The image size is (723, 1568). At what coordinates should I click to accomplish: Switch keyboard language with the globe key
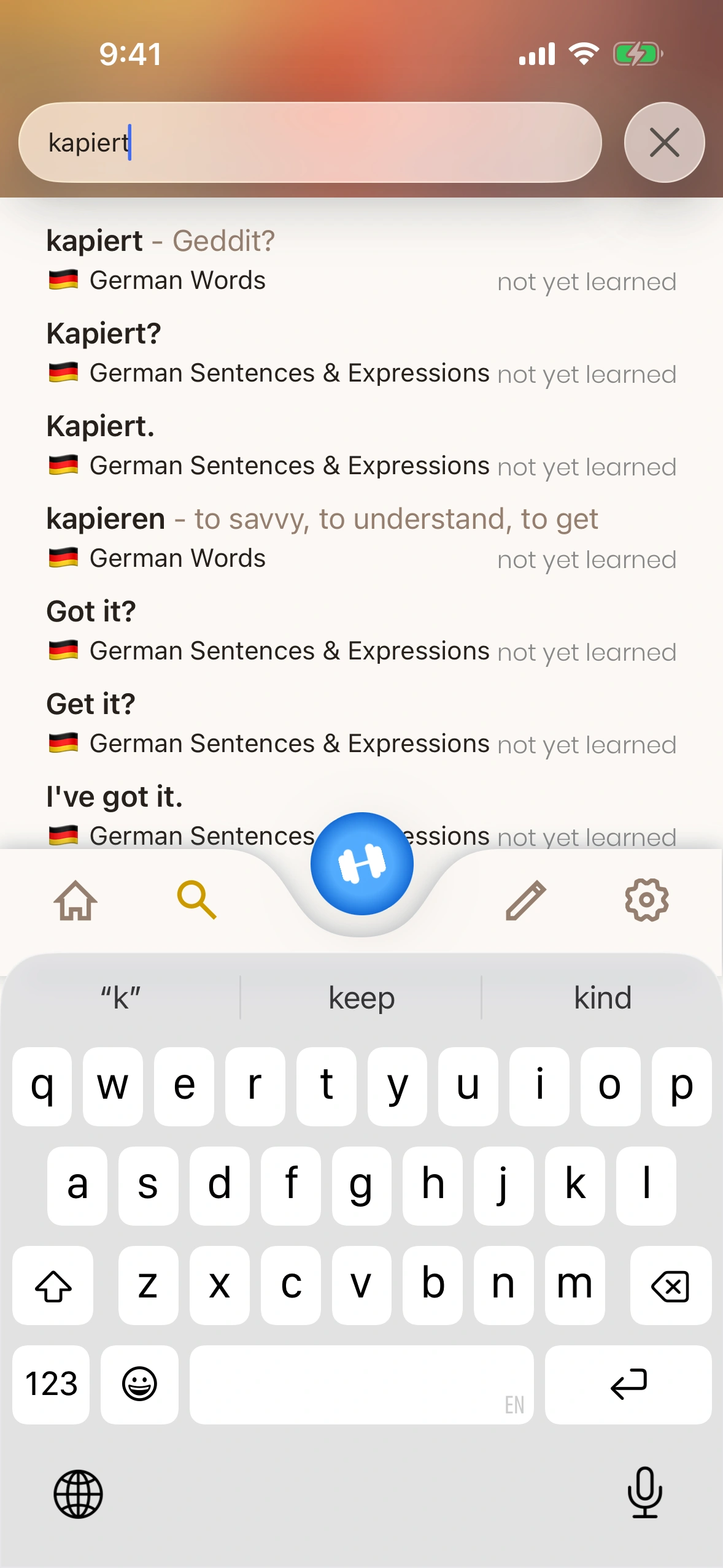tap(78, 1494)
